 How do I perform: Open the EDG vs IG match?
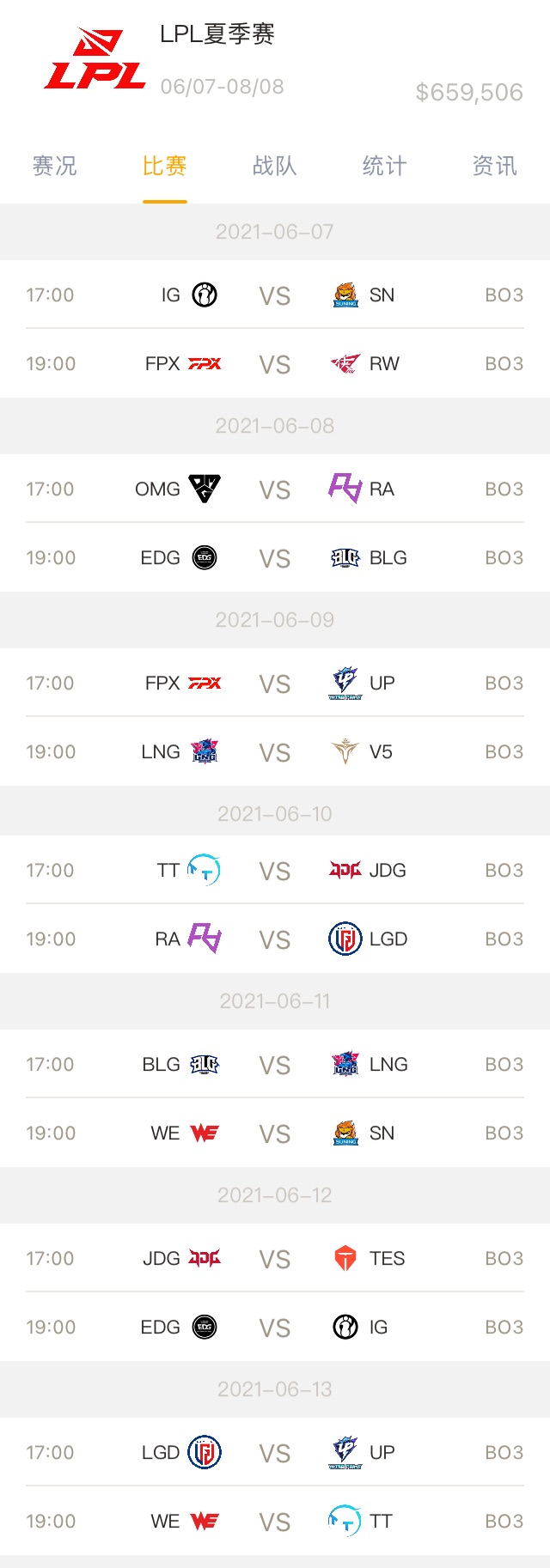[275, 1328]
